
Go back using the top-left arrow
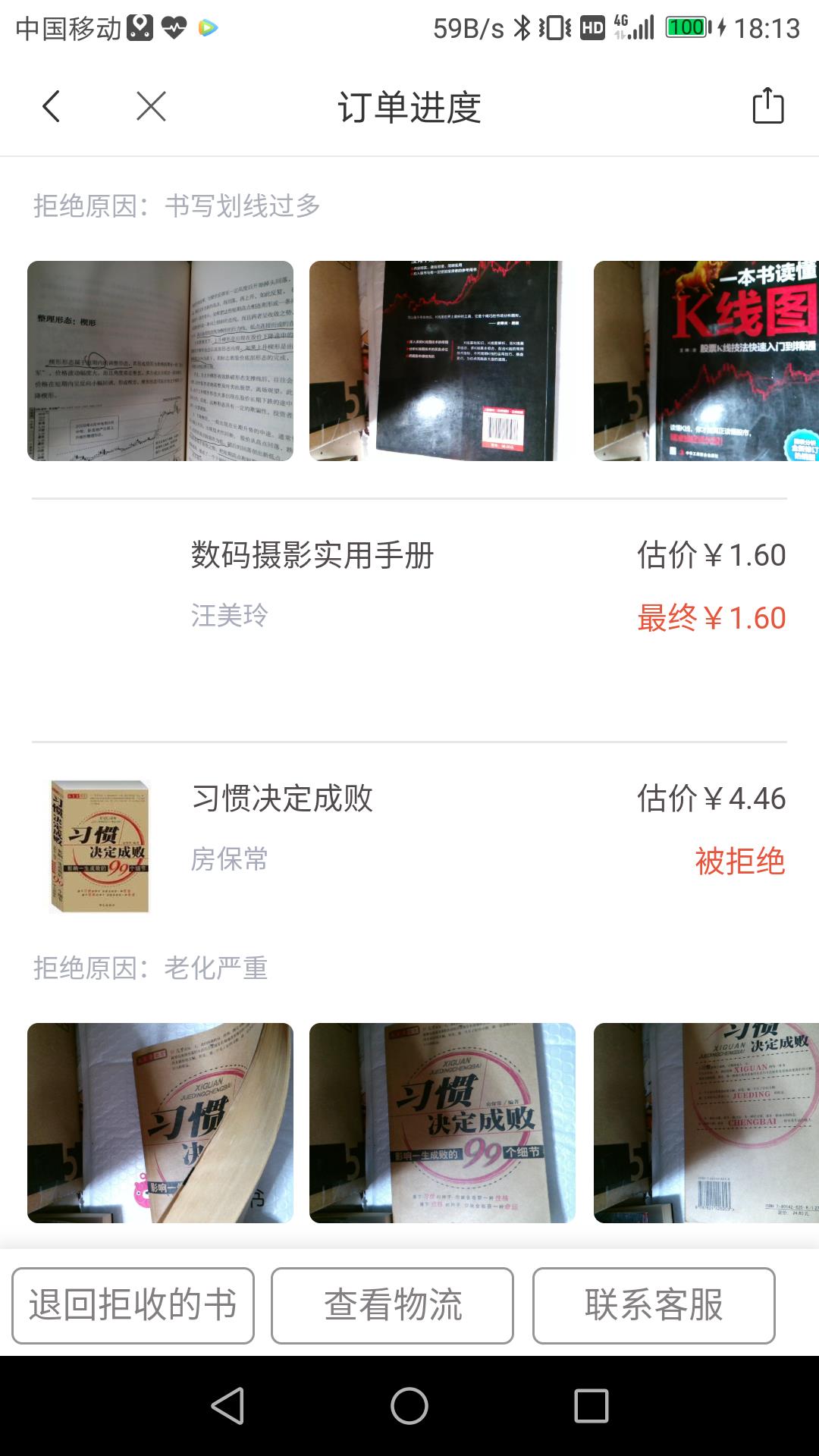point(51,107)
